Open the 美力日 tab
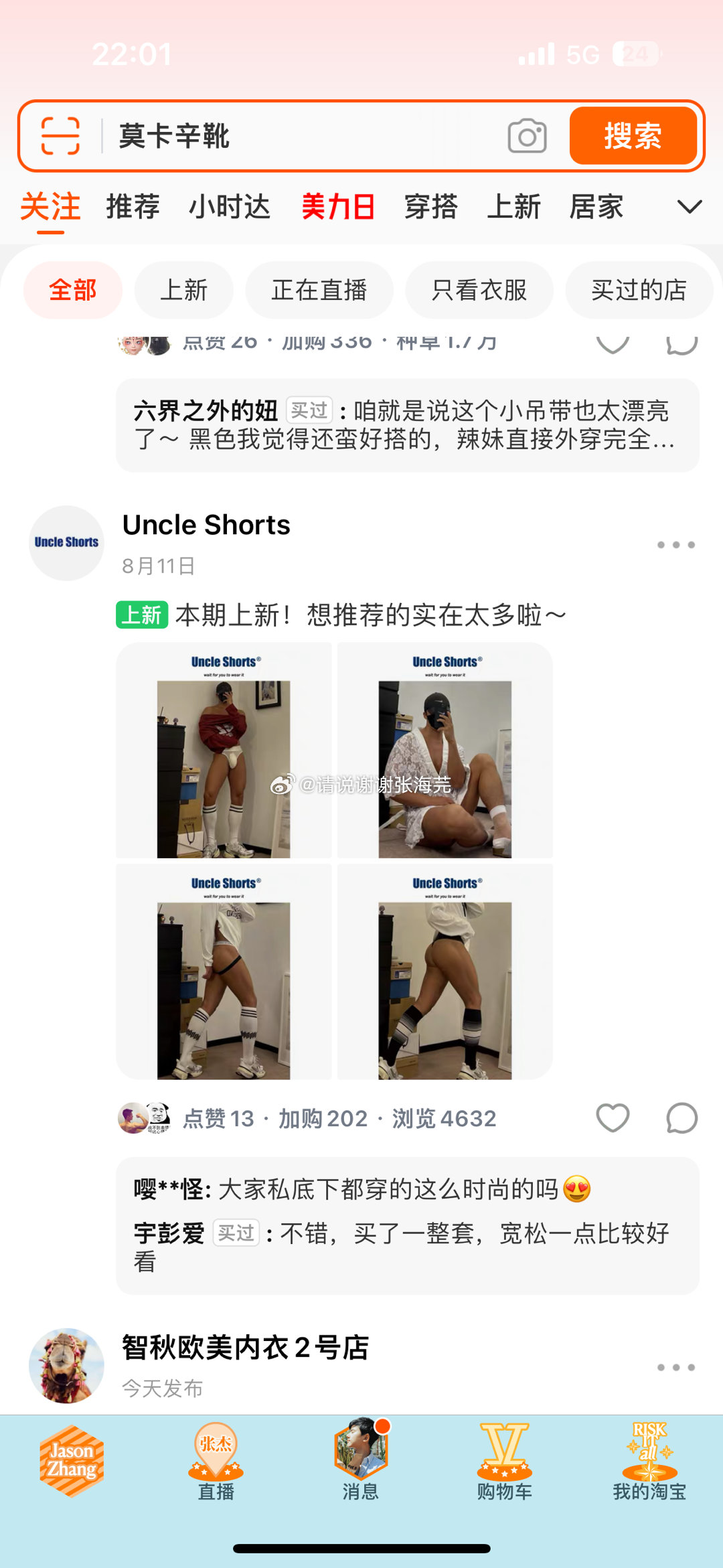This screenshot has width=723, height=1568. 338,206
